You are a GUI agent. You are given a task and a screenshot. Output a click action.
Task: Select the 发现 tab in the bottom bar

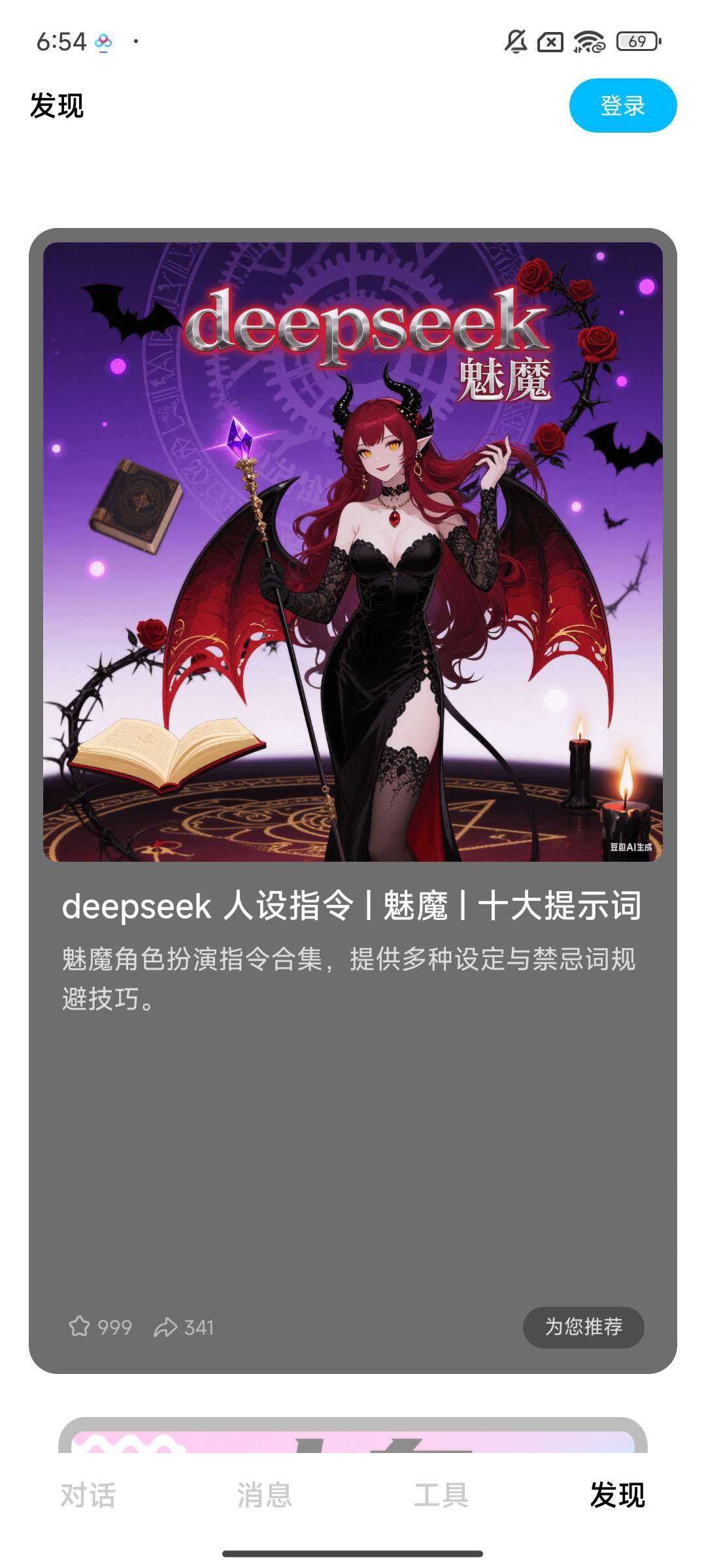point(617,1495)
